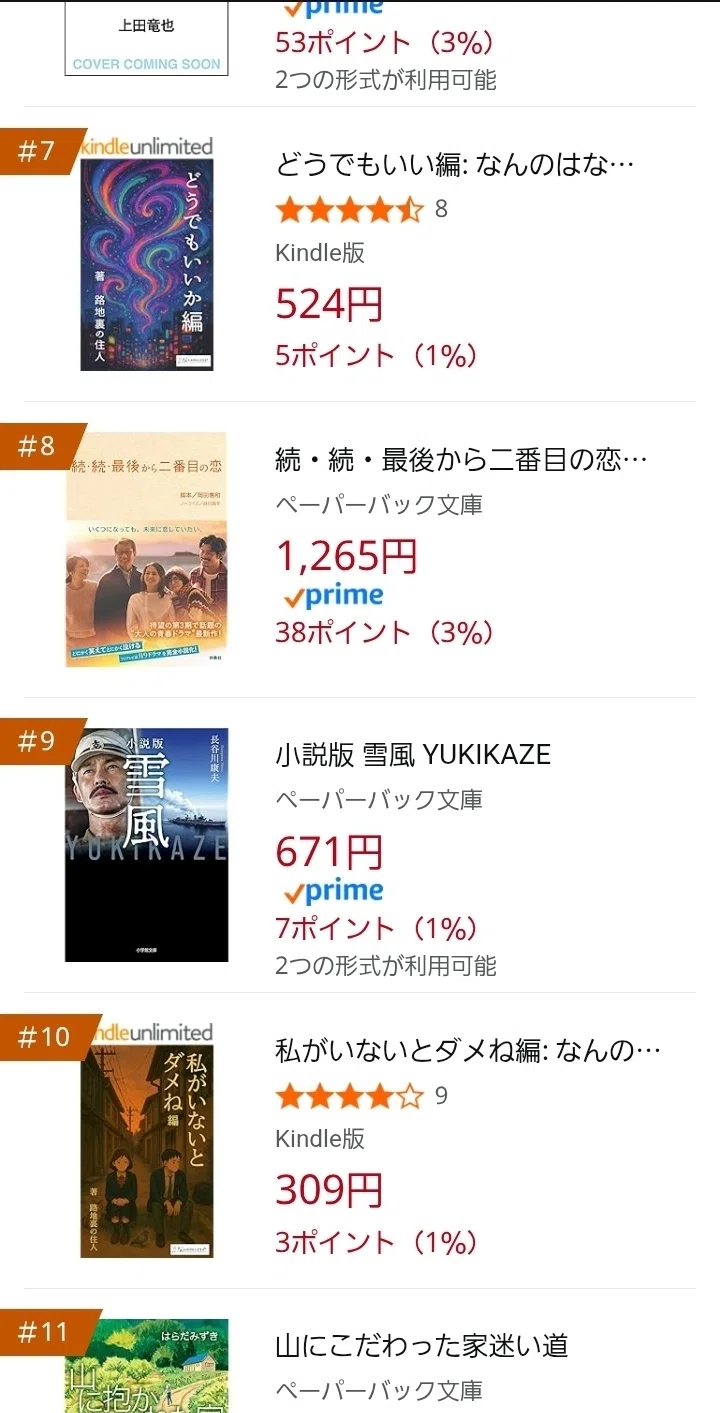
Task: View star ratings of 私がいないとダメね編
Action: (349, 1097)
